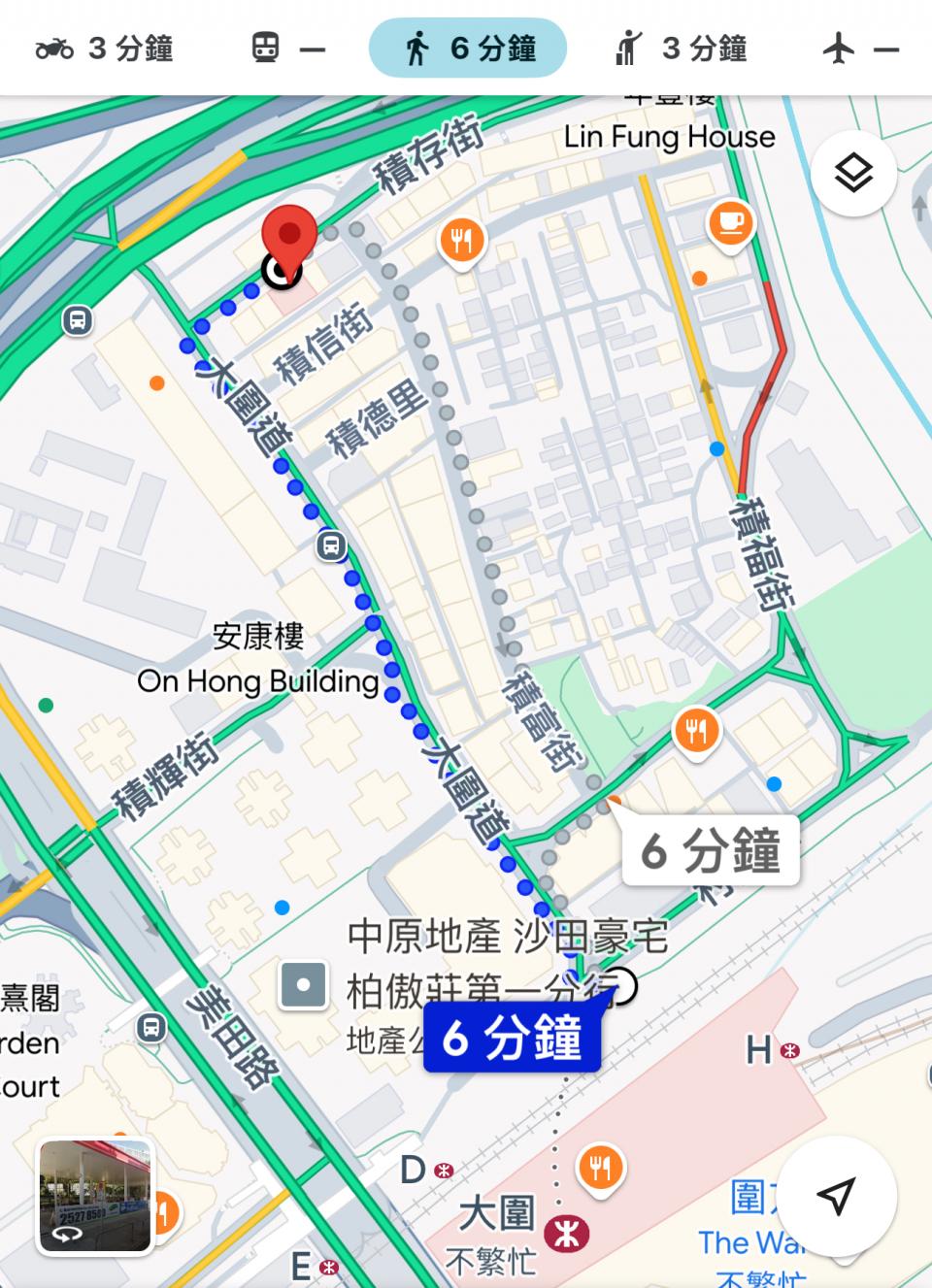Viewport: 932px width, 1288px height.
Task: Open the map layers selector
Action: coord(853,175)
